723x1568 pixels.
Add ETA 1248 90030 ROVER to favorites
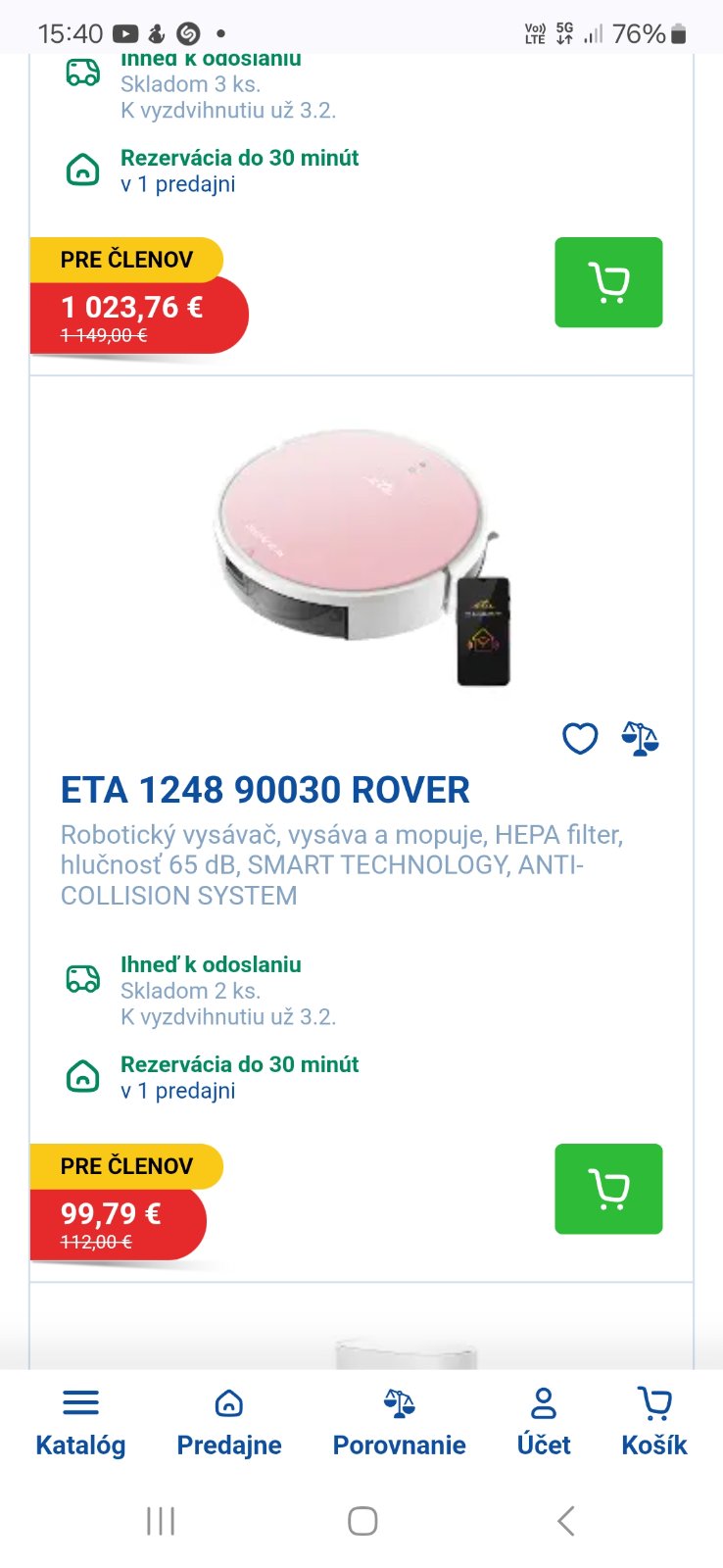(580, 738)
